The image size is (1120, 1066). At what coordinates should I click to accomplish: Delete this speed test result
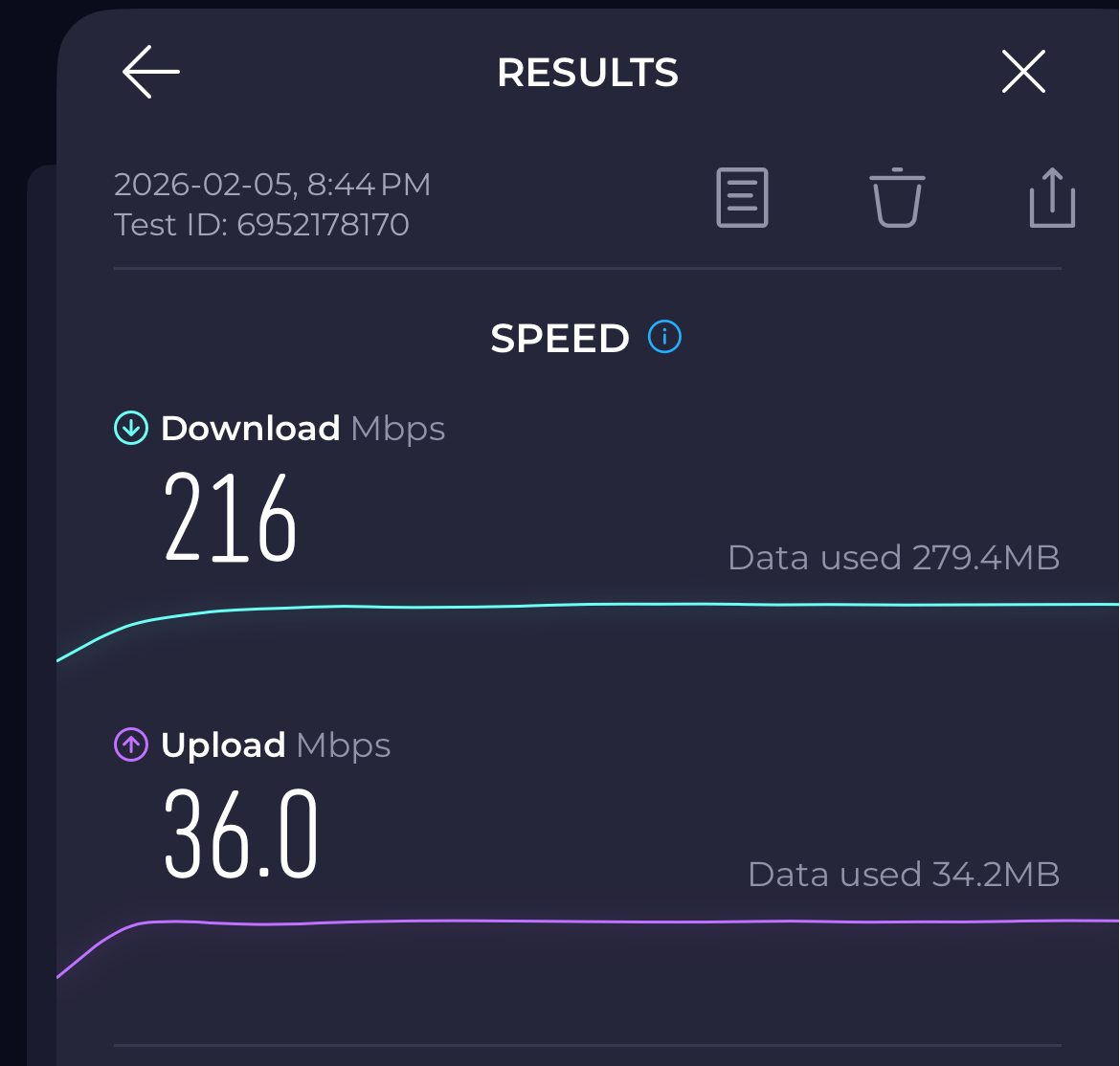point(897,197)
